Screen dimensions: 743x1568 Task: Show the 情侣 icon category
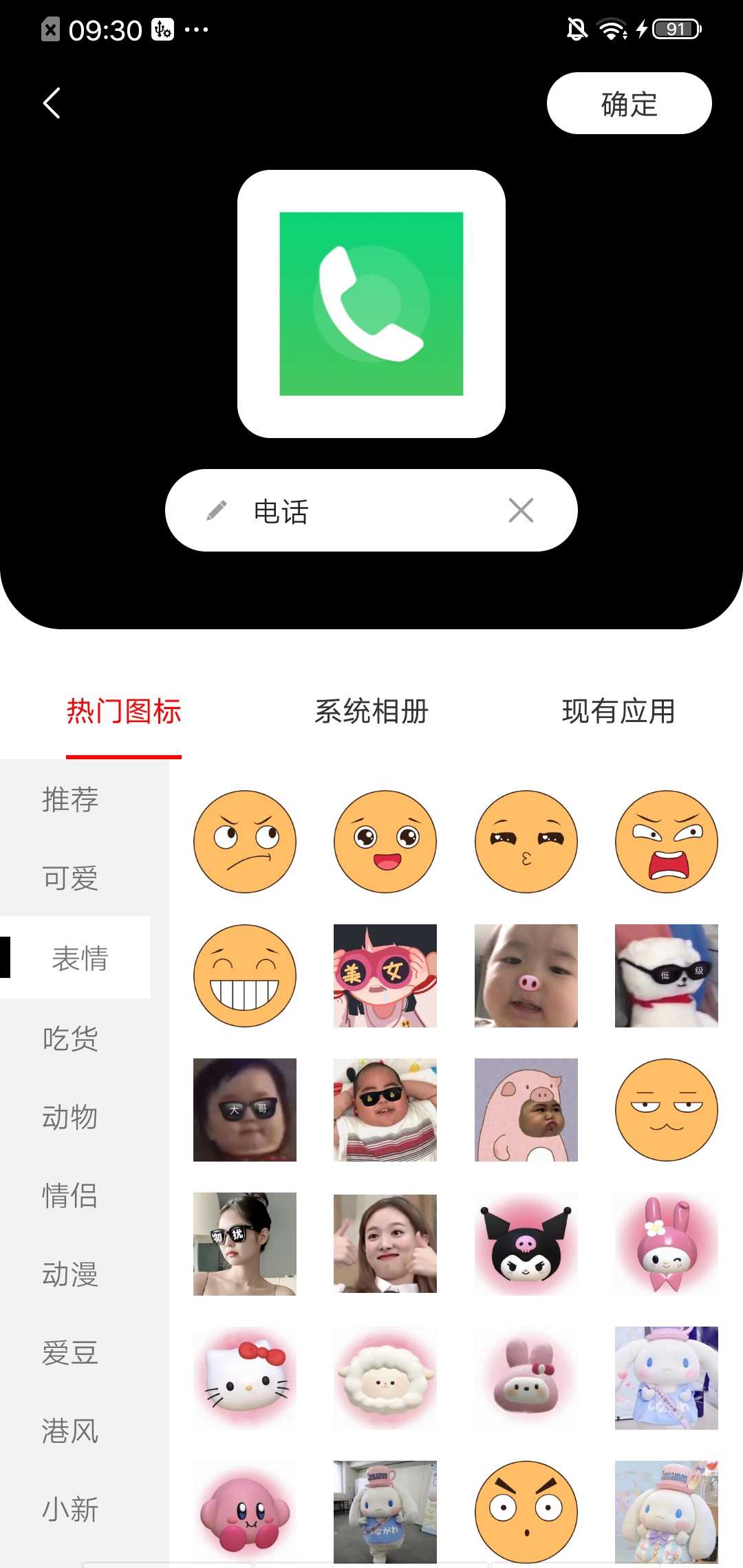tap(70, 1195)
